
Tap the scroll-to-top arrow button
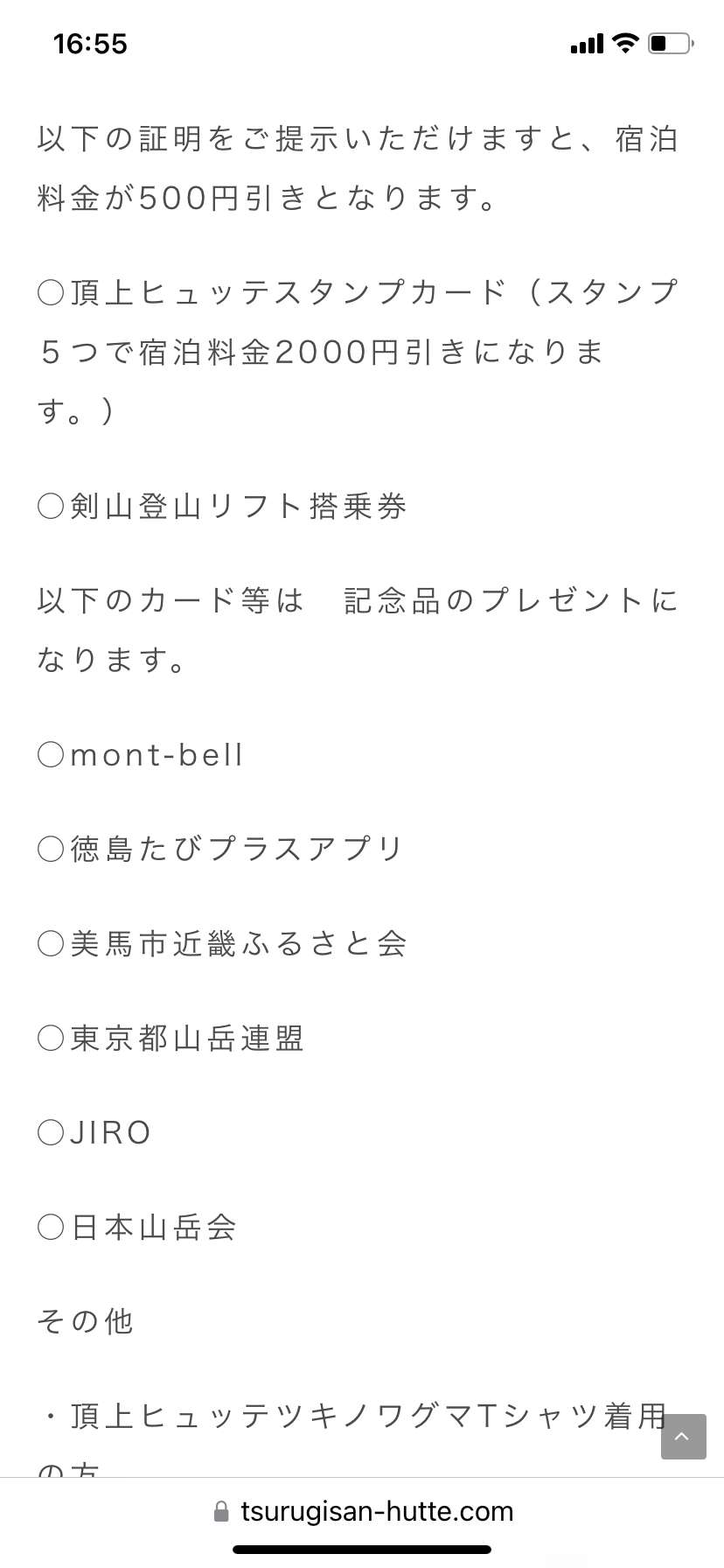[x=683, y=1437]
